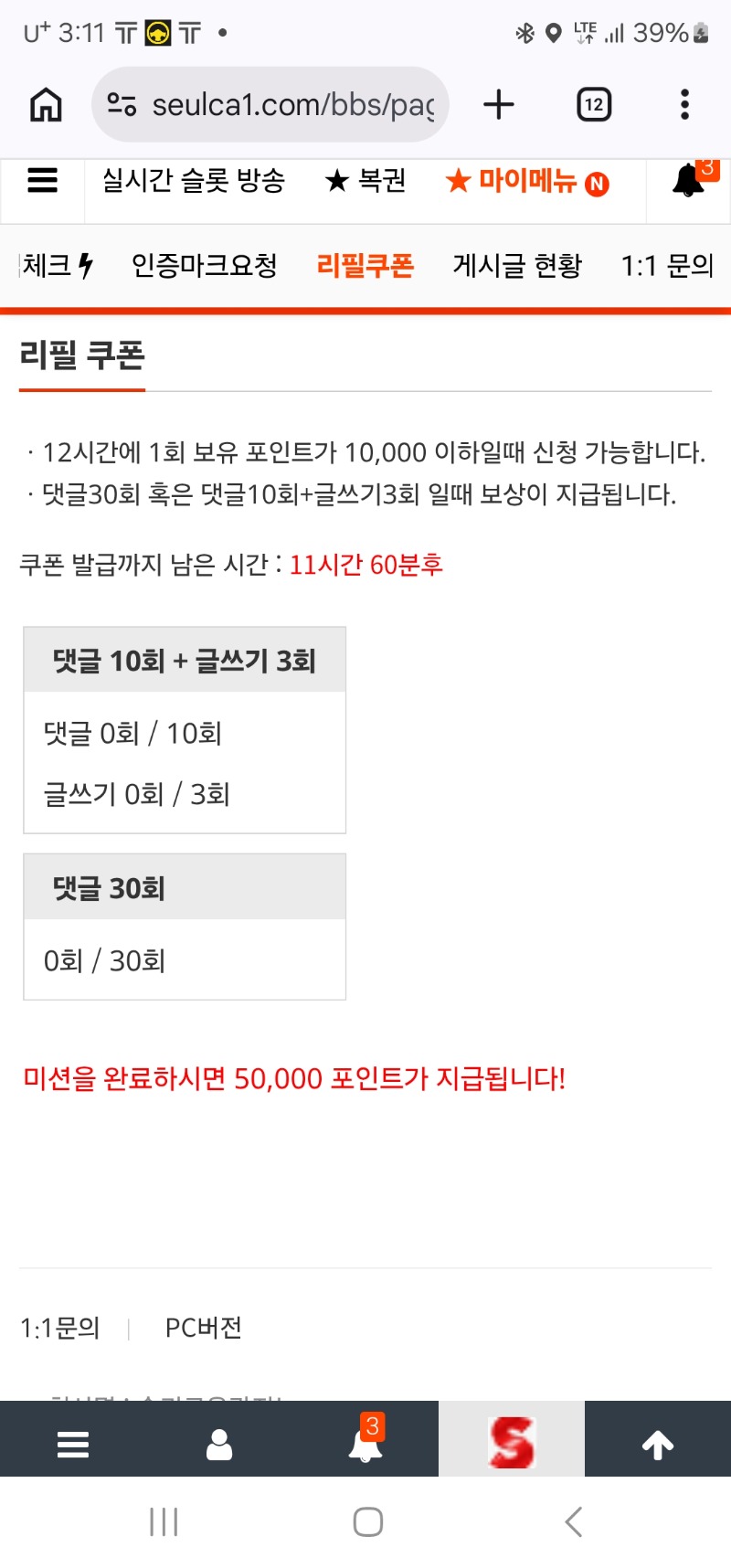Open the top notification bell

[x=689, y=181]
